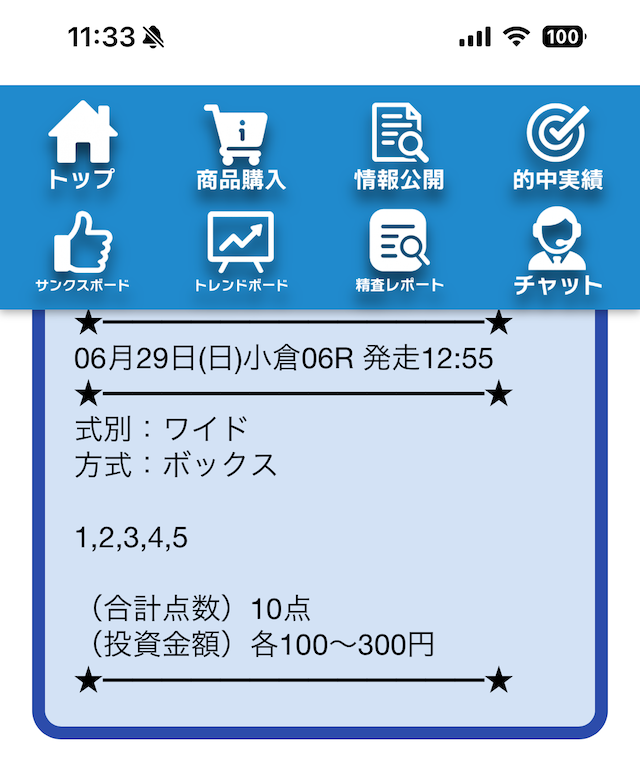Viewport: 640px width, 761px height.
Task: Show the トレンドボード page
Action: tap(241, 251)
